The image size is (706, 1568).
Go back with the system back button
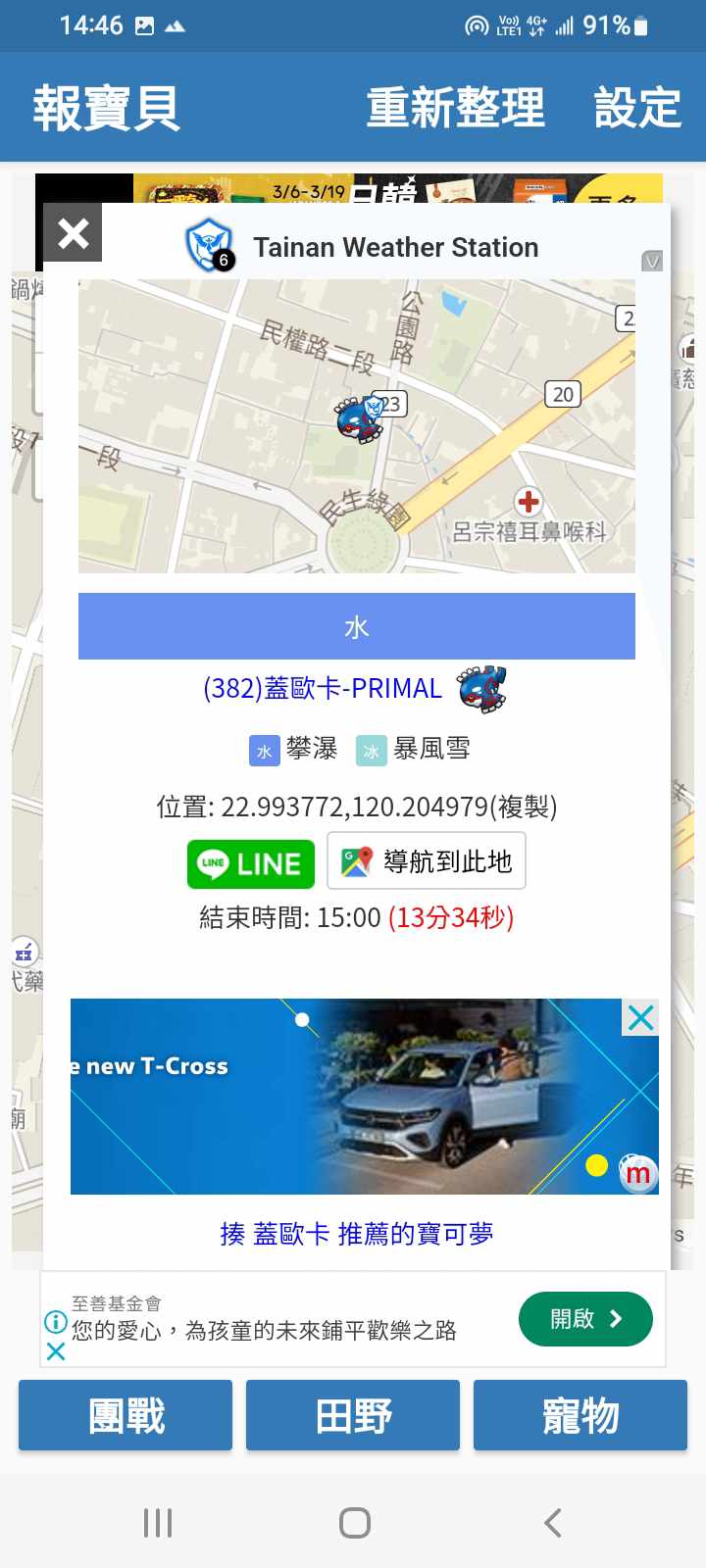tap(553, 1523)
